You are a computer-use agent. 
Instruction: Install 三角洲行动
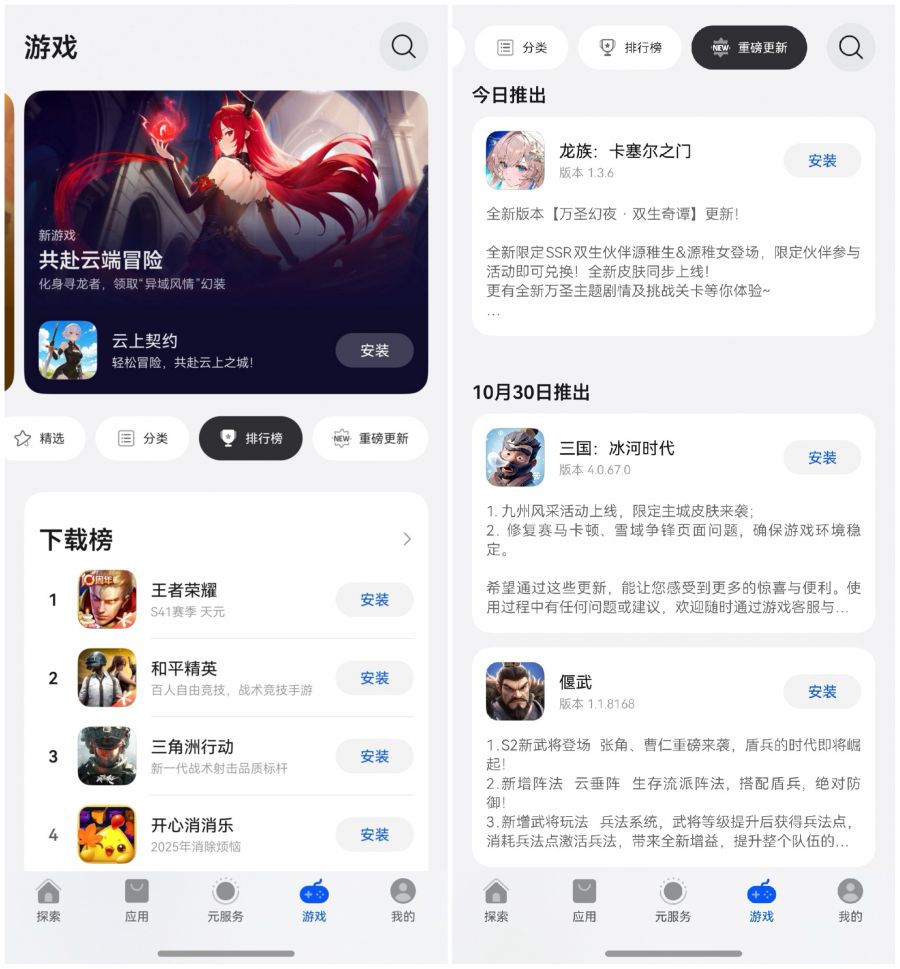pyautogui.click(x=374, y=756)
